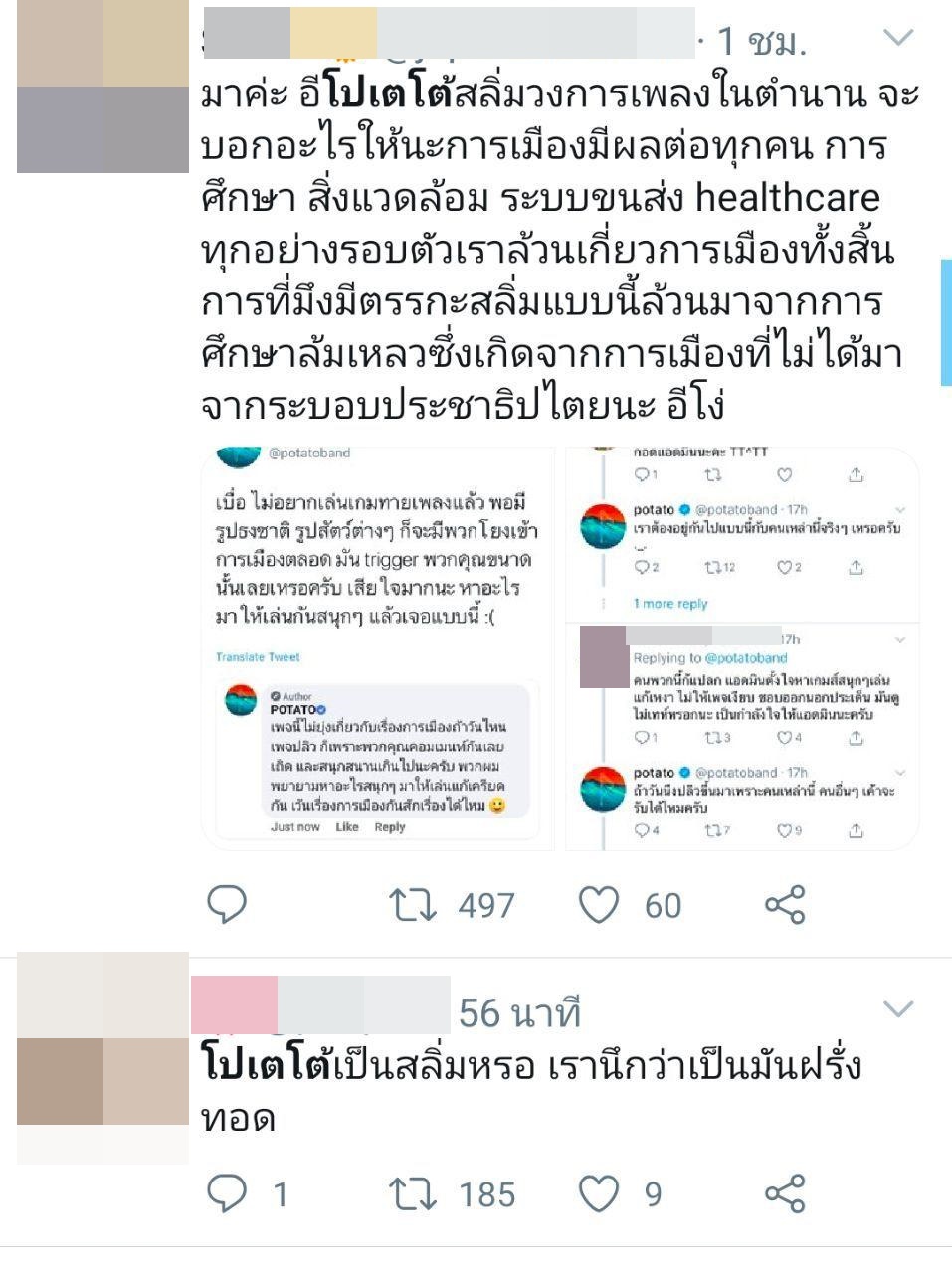952x1273 pixels.
Task: Retweet the tweet with 497 retweets
Action: (413, 904)
